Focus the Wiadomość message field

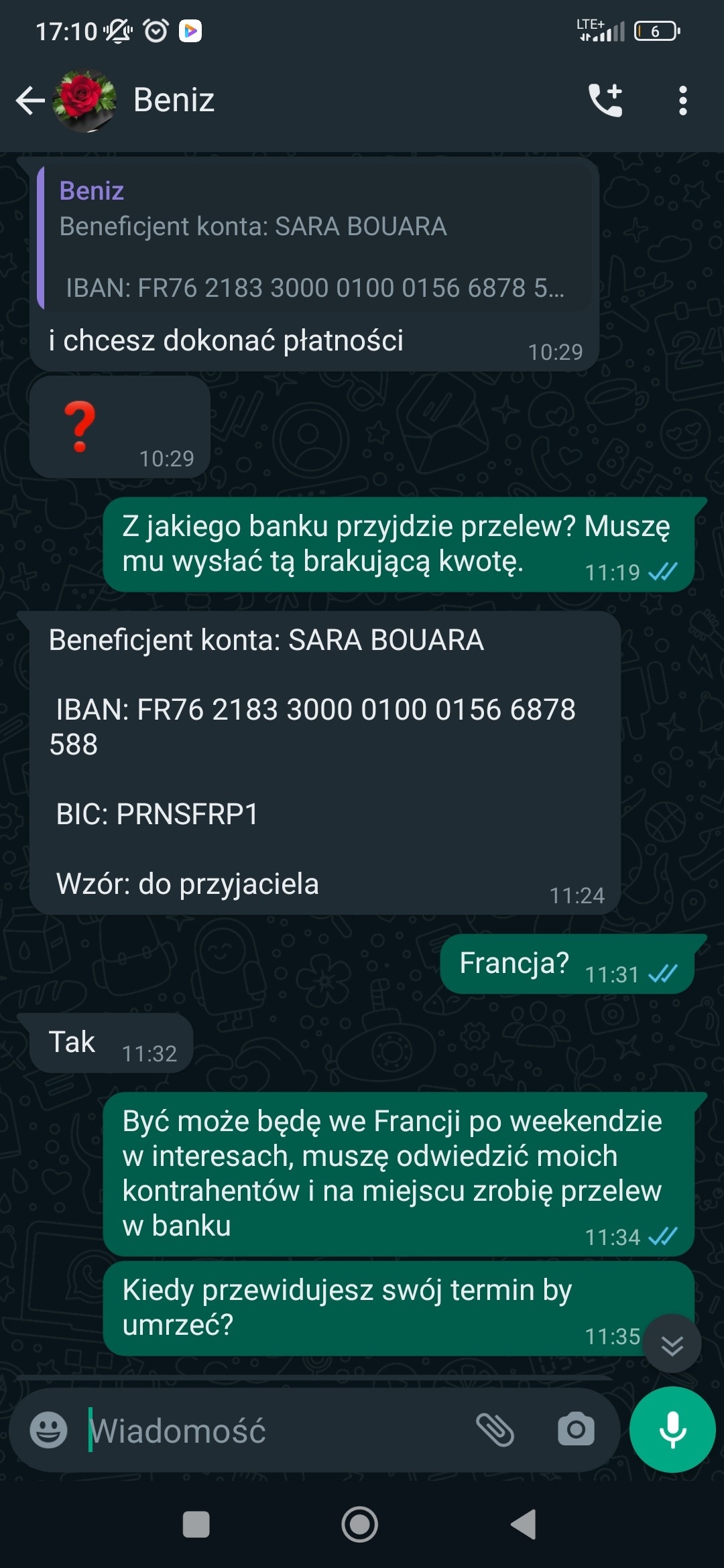275,1431
